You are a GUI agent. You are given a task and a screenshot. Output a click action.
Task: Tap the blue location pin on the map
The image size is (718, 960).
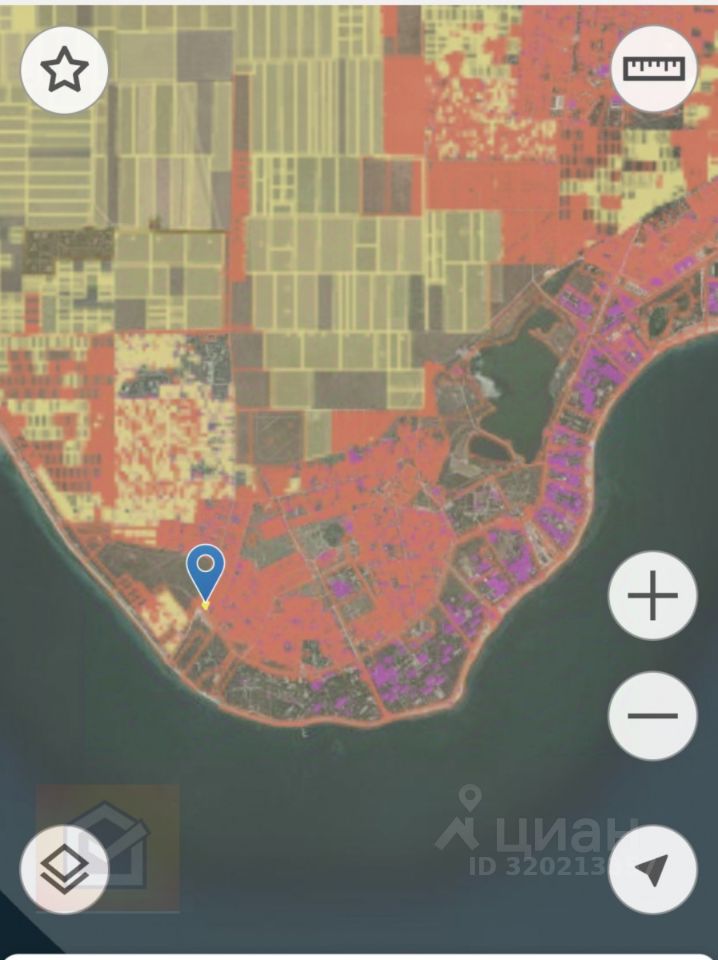(x=205, y=572)
